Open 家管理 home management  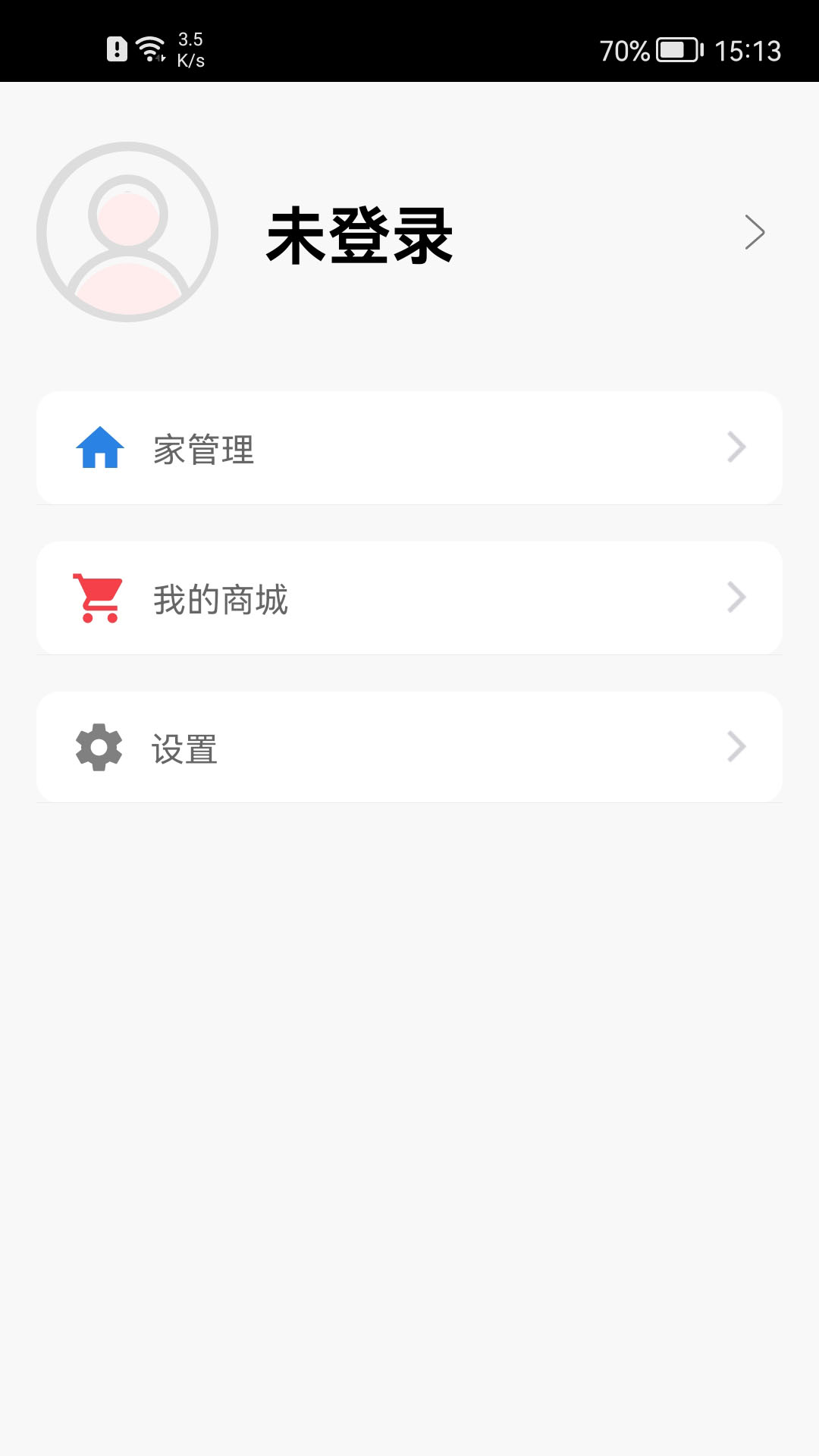click(409, 448)
